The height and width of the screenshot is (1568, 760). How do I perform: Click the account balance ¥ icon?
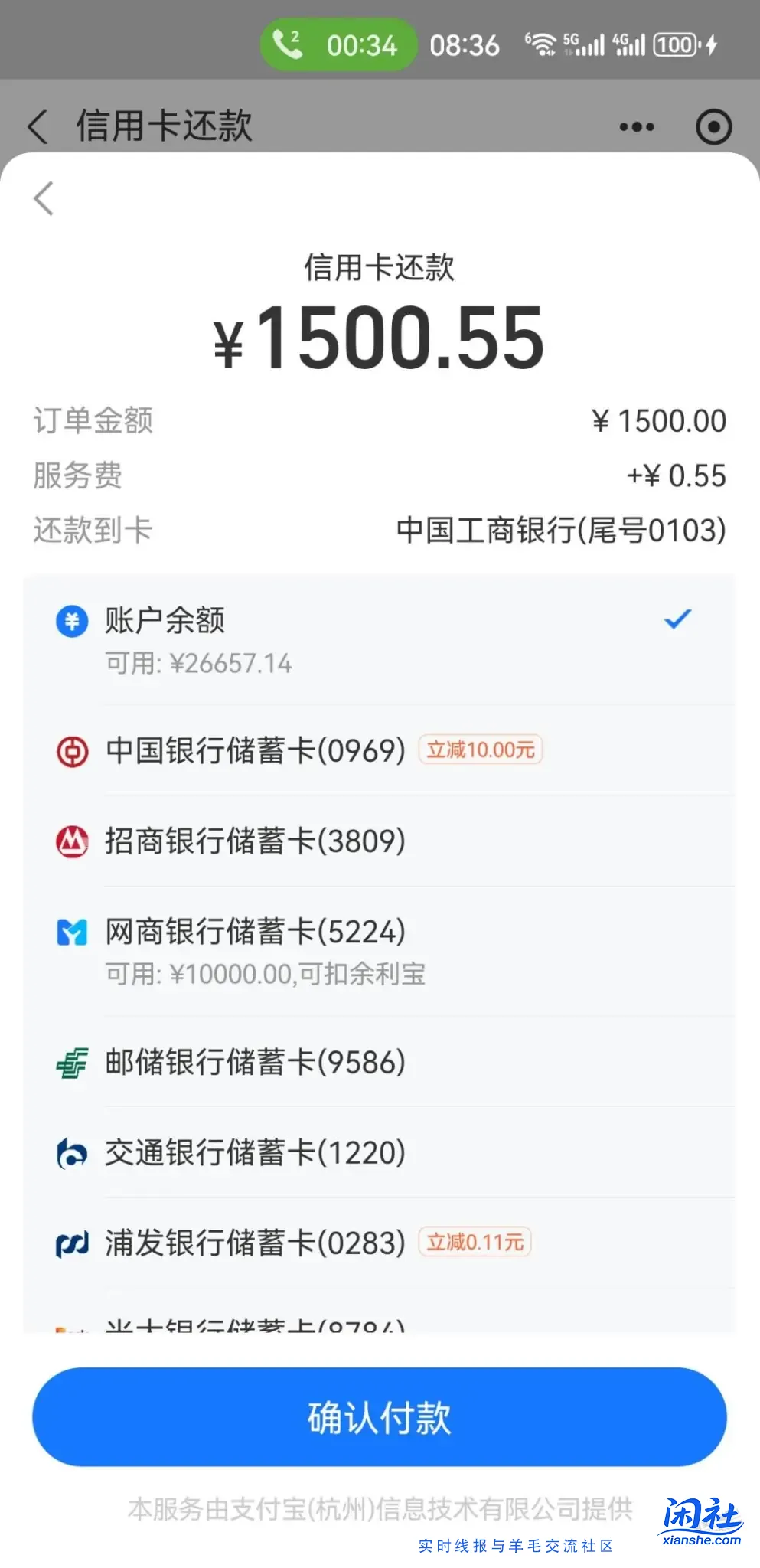coord(70,621)
